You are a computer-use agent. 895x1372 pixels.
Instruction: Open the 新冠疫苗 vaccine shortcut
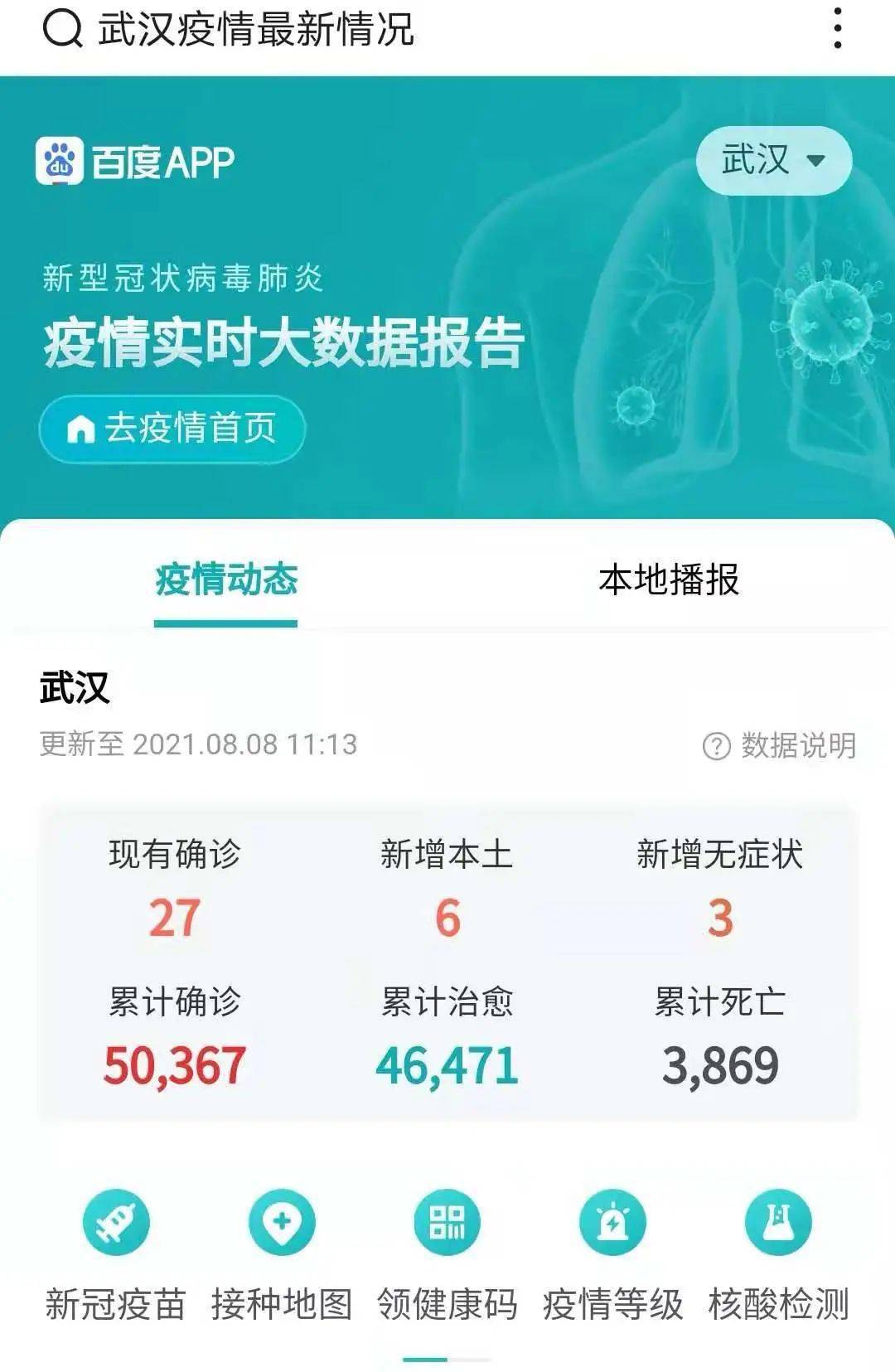(x=116, y=1252)
